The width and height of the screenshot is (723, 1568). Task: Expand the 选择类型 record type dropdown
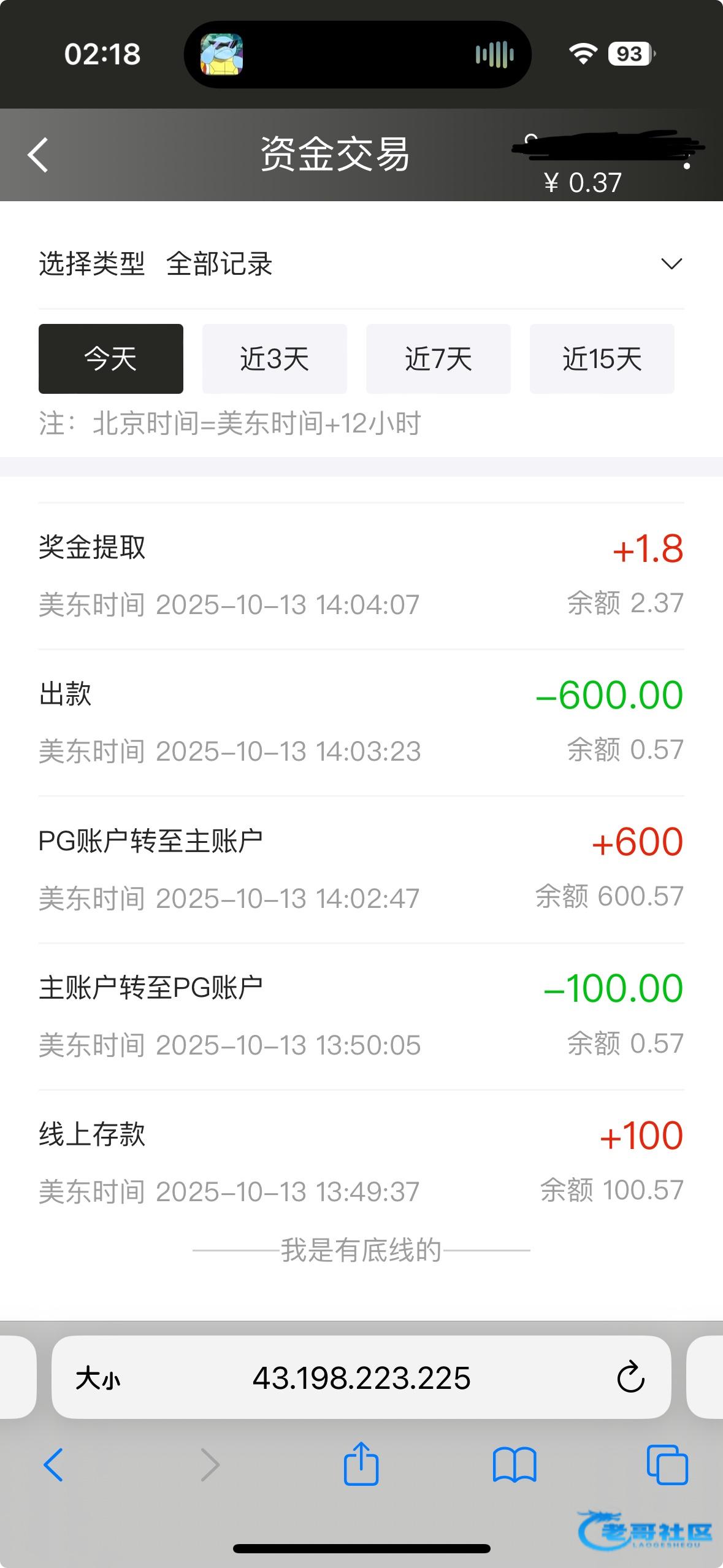[x=671, y=264]
